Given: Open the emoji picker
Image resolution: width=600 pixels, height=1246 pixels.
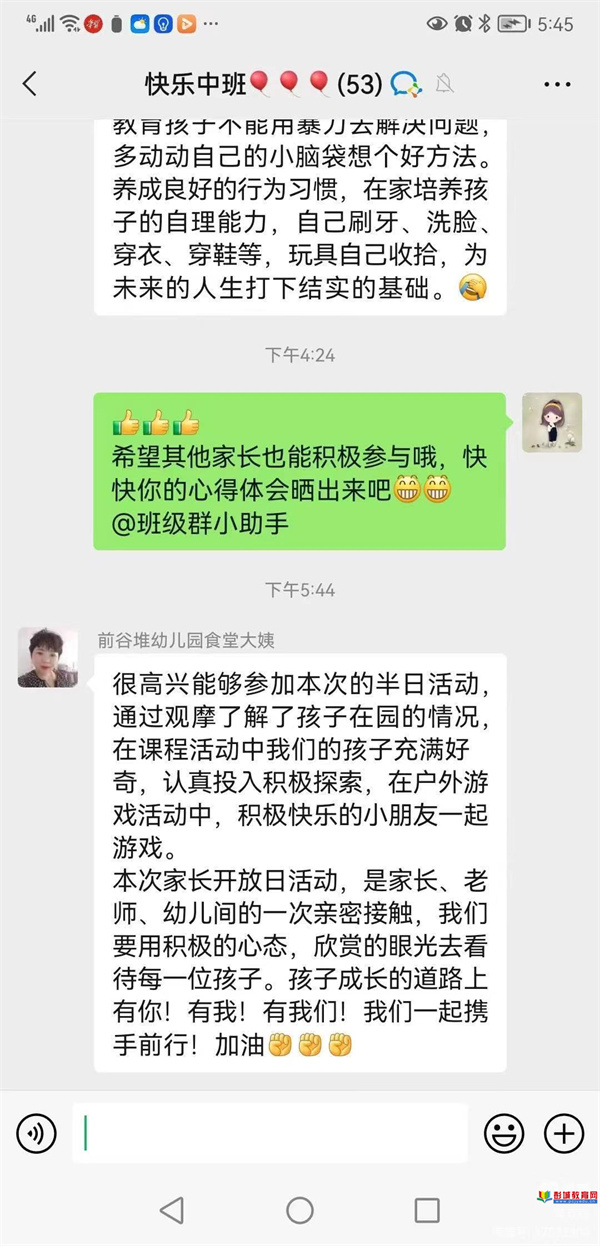Looking at the screenshot, I should [504, 1133].
